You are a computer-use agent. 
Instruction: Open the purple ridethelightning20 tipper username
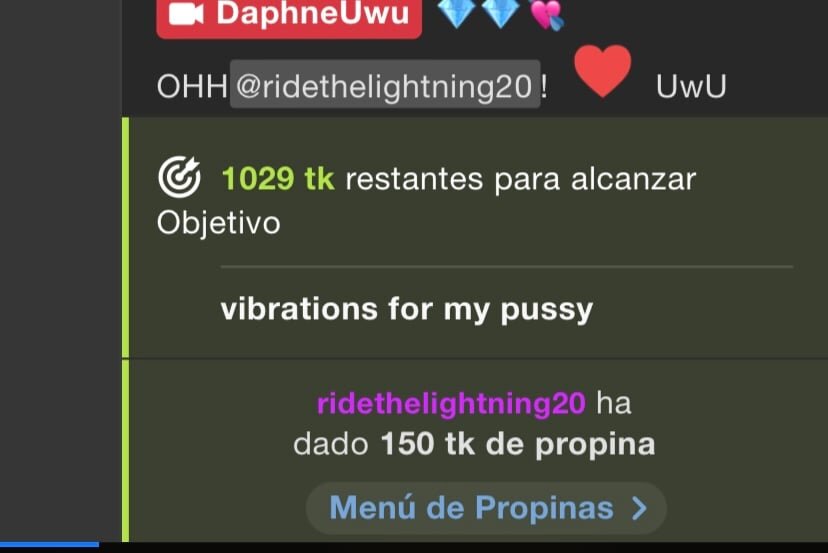click(450, 404)
